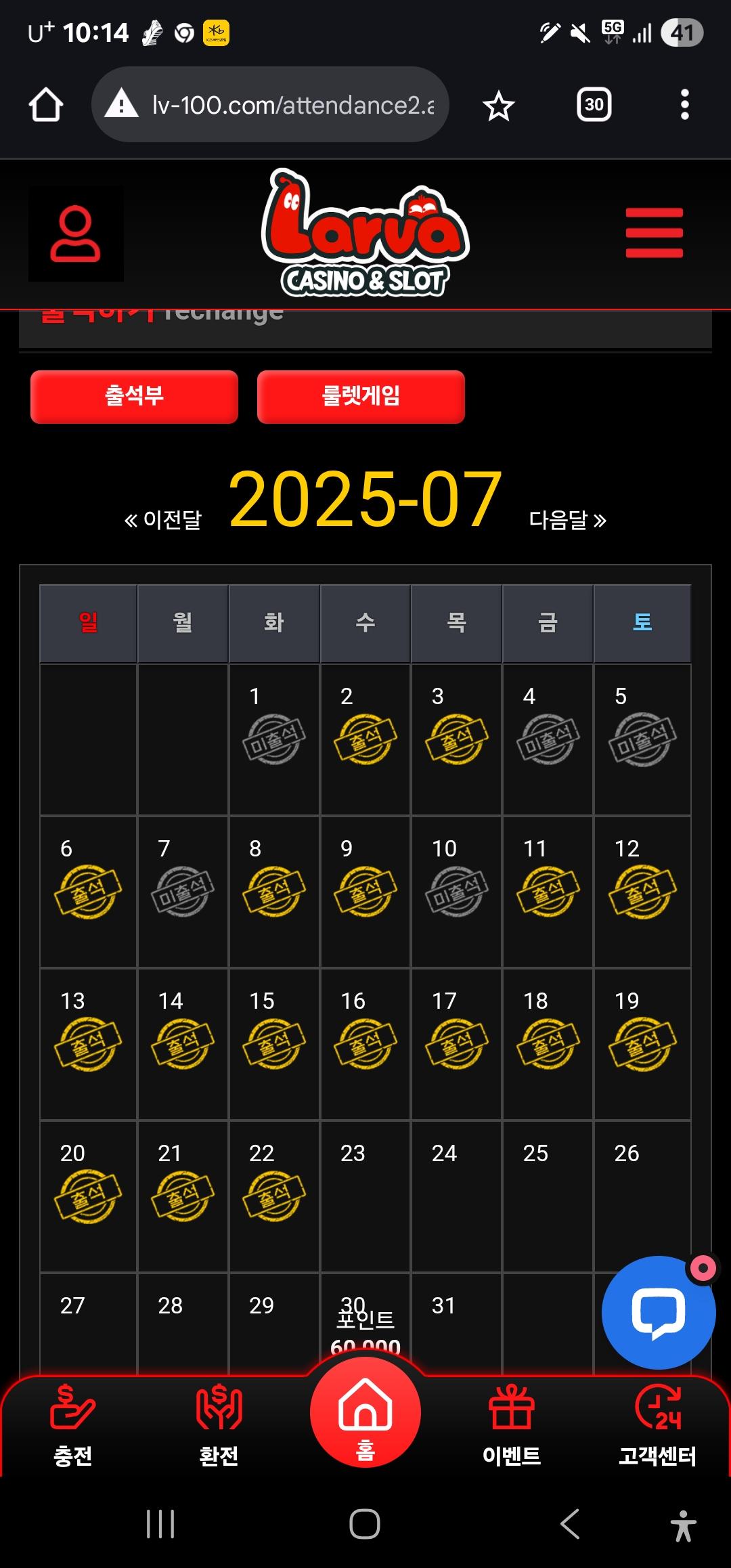Bookmark this page with the star
This screenshot has height=1568, width=731.
(499, 106)
